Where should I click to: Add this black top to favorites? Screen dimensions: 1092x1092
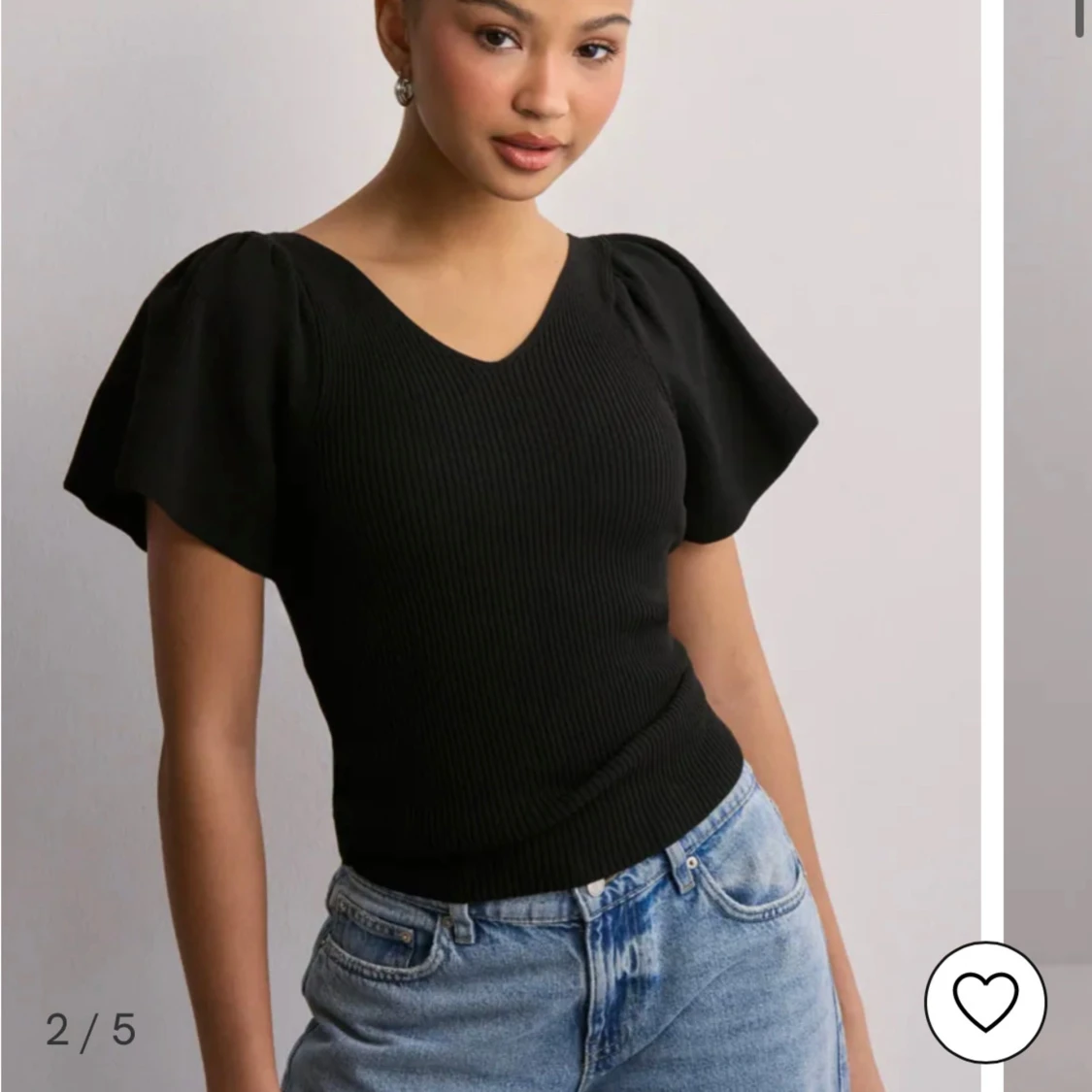tap(985, 1001)
